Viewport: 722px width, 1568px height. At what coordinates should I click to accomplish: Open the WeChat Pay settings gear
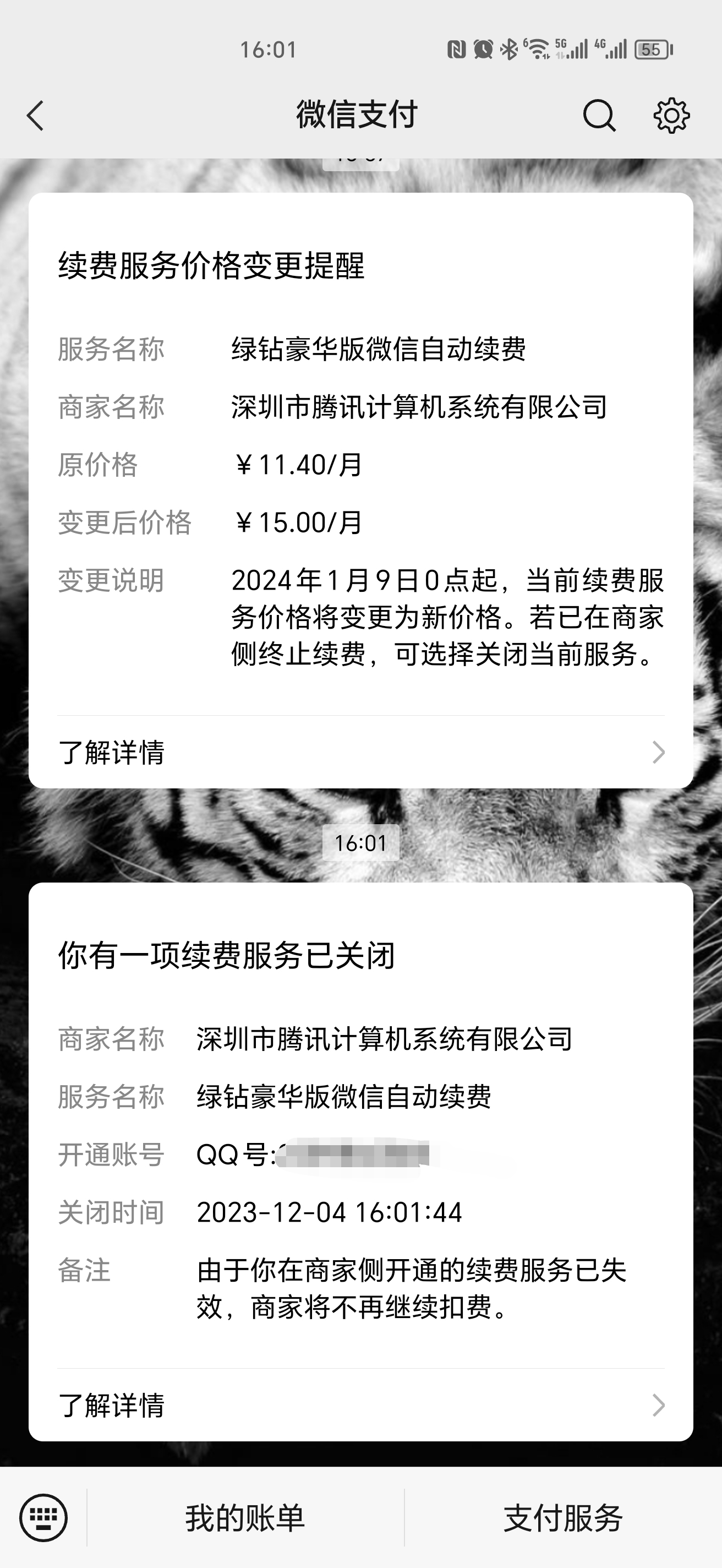coord(671,116)
